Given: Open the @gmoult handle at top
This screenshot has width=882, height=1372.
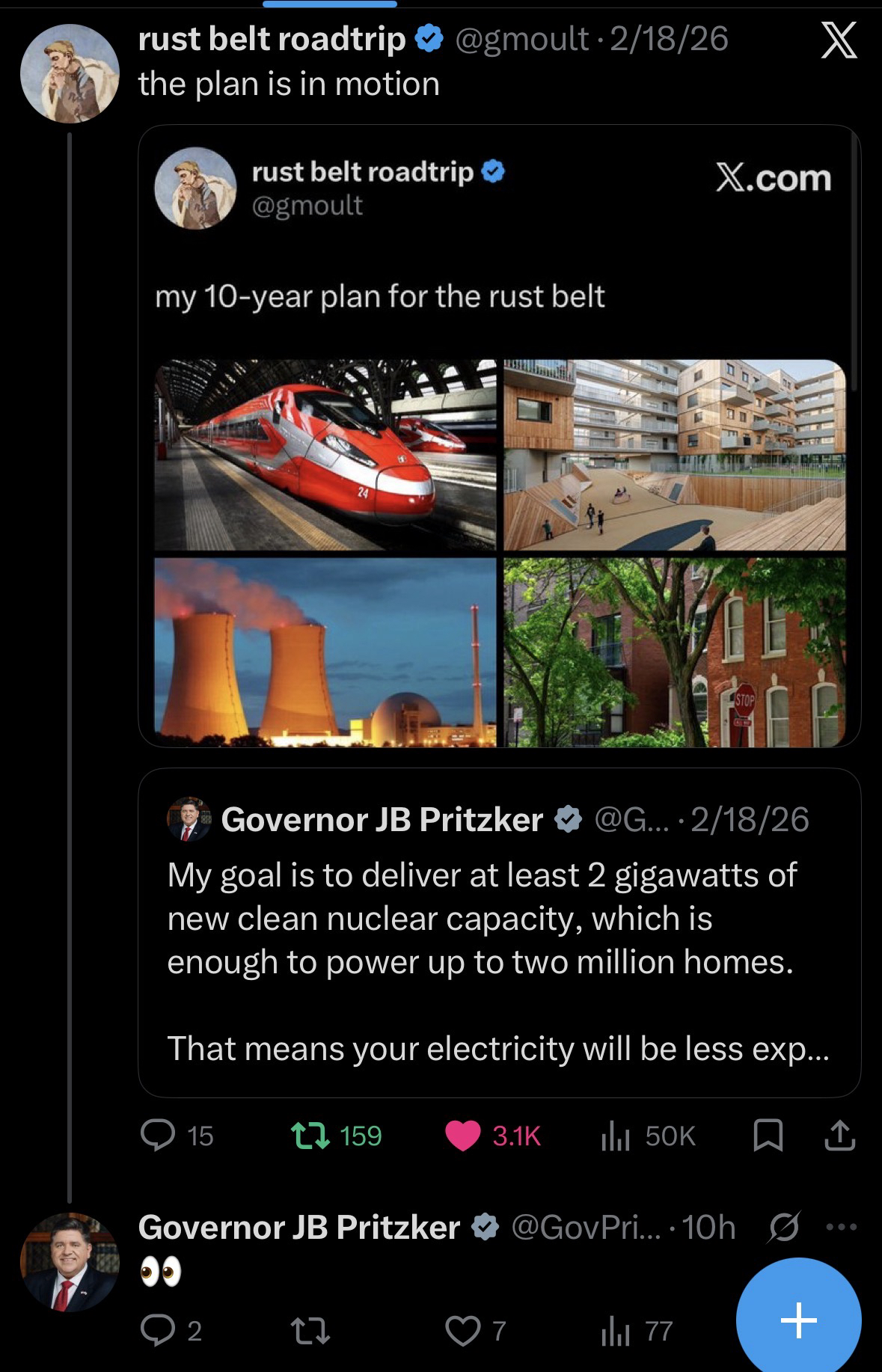Looking at the screenshot, I should pos(522,39).
